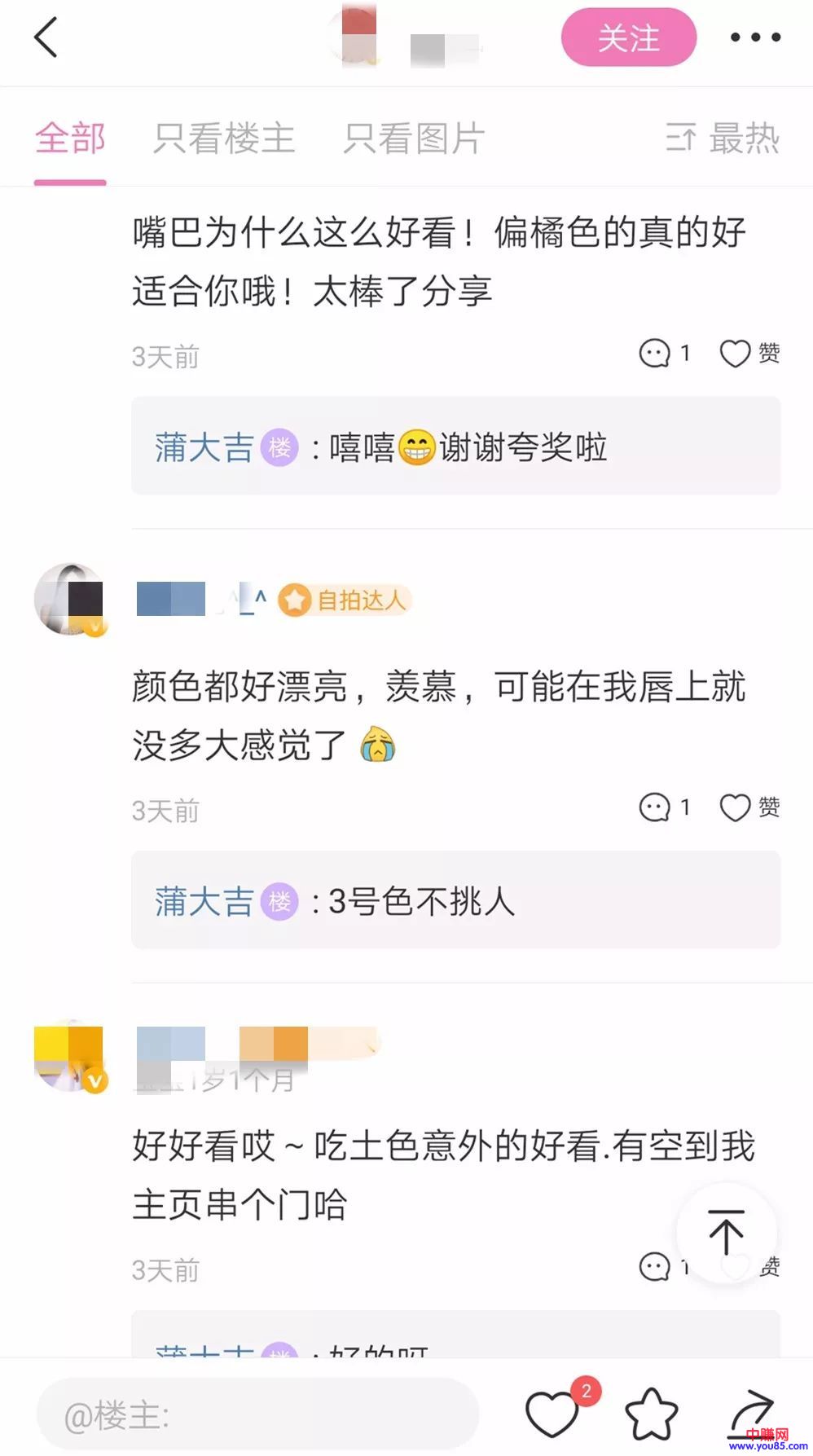
Task: Open the 自拍达人 commenter's avatar
Action: click(71, 599)
